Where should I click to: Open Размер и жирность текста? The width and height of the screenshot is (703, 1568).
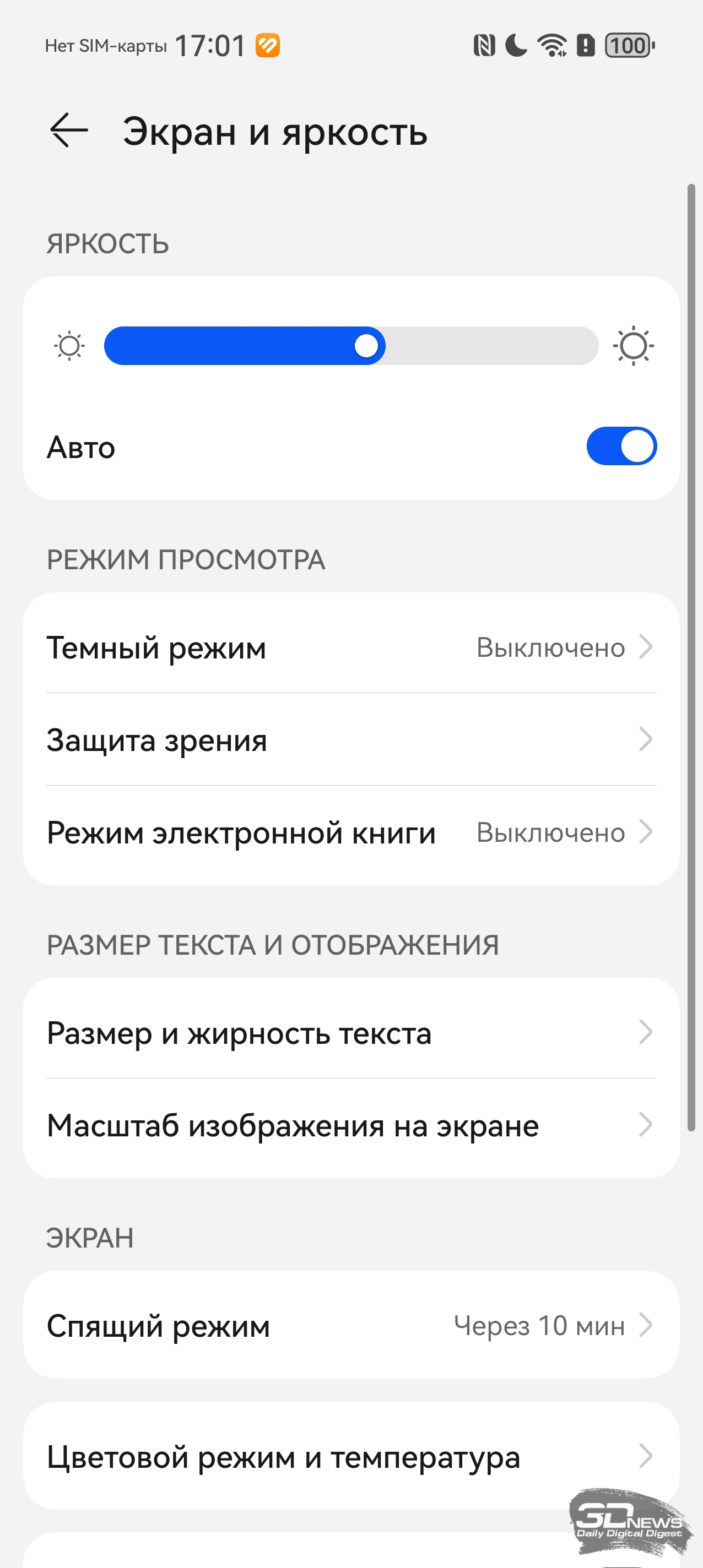(x=351, y=1032)
